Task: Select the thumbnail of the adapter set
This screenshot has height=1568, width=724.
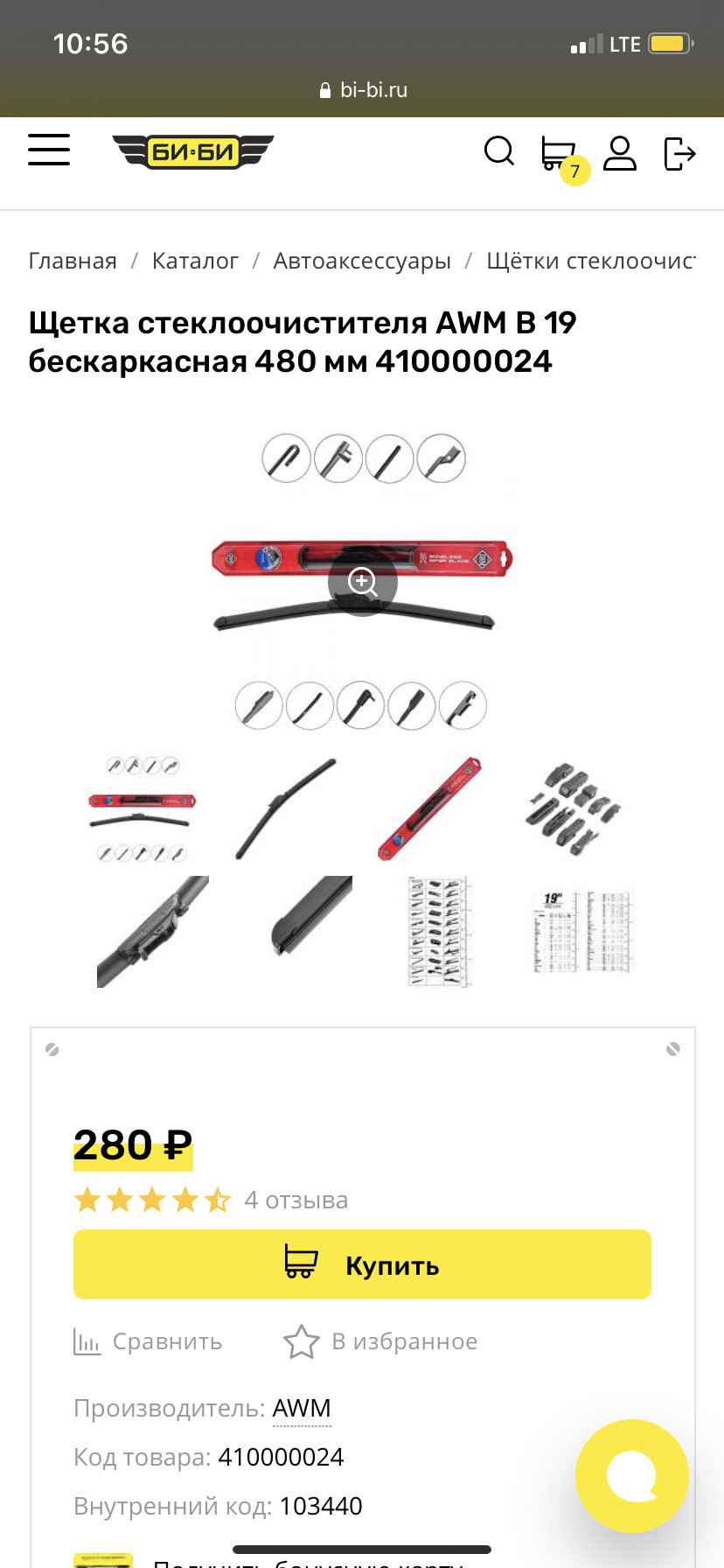Action: tap(573, 808)
